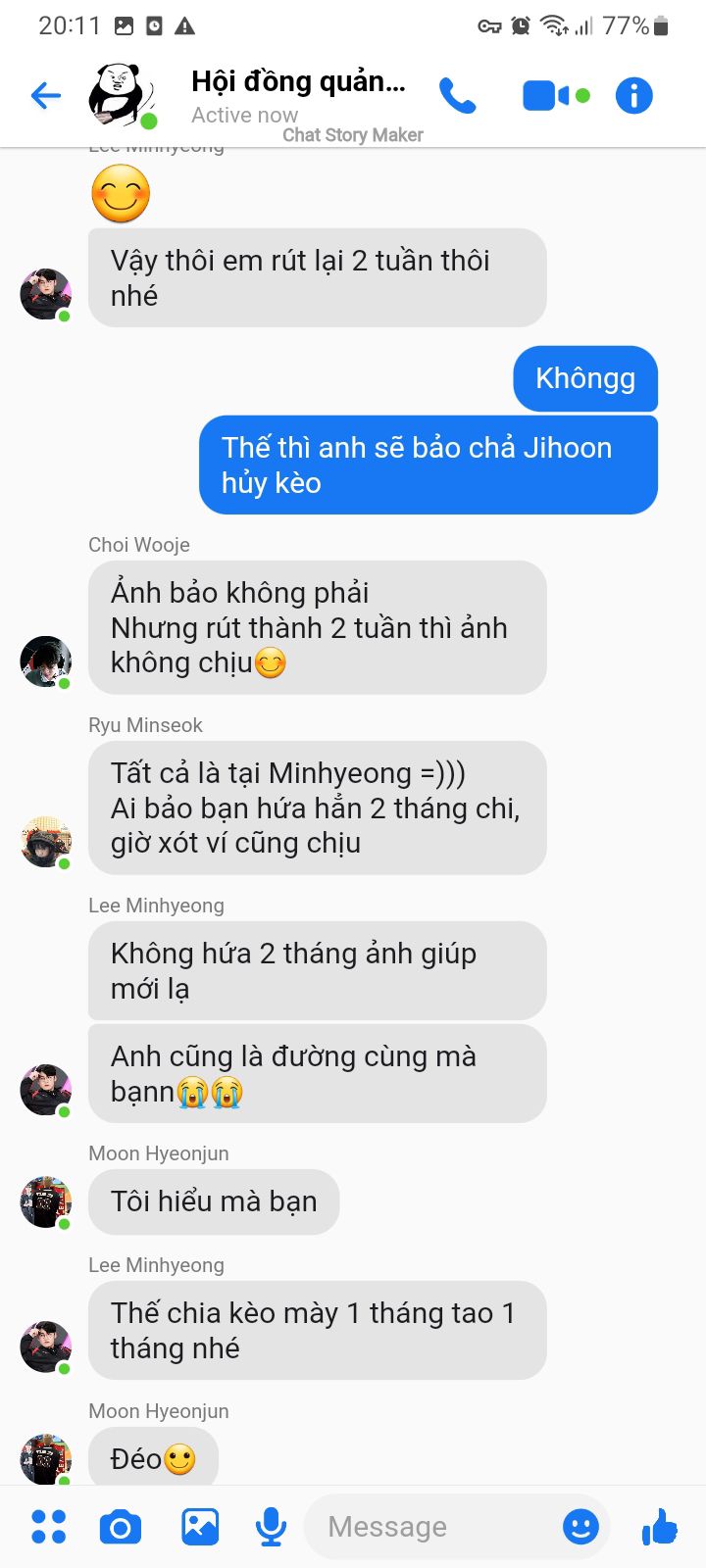The height and width of the screenshot is (1568, 706).
Task: Start a video call with the group
Action: pyautogui.click(x=556, y=95)
